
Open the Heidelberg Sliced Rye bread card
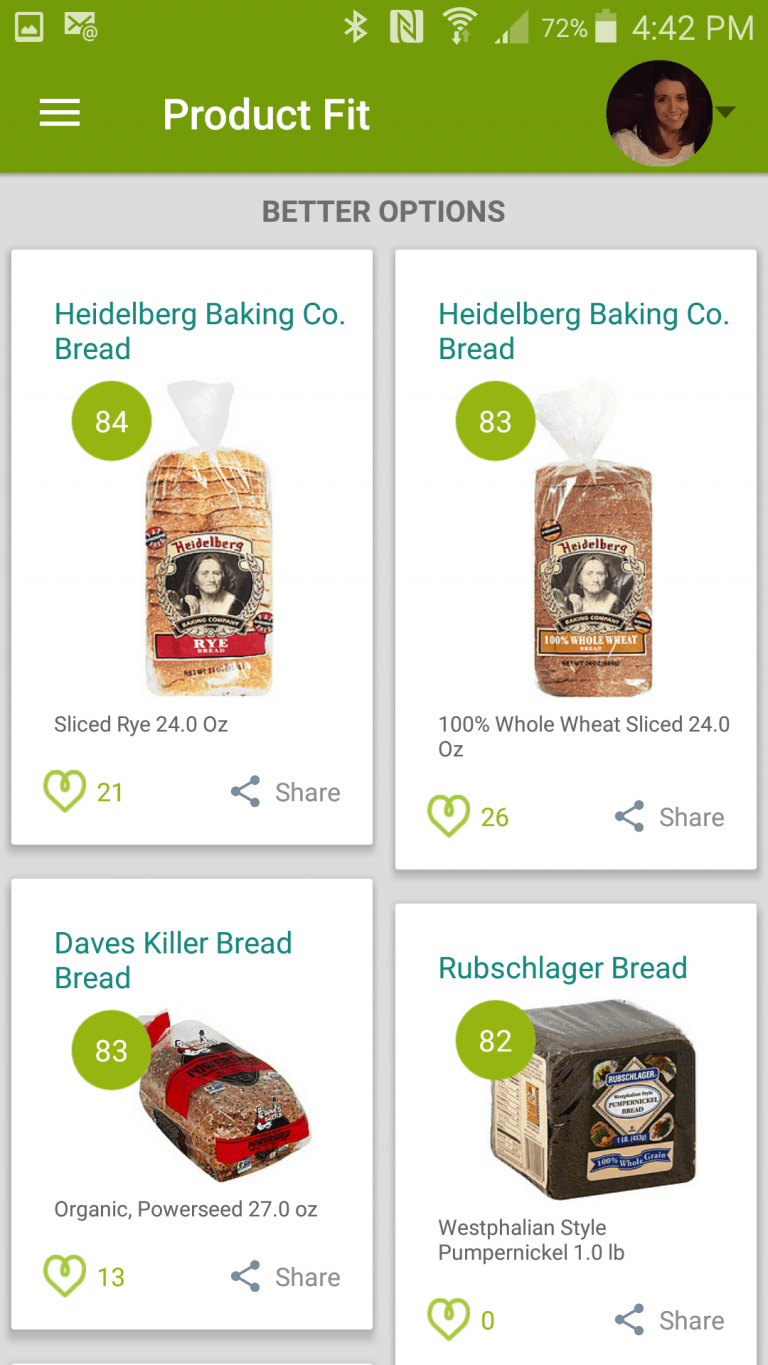click(x=192, y=547)
